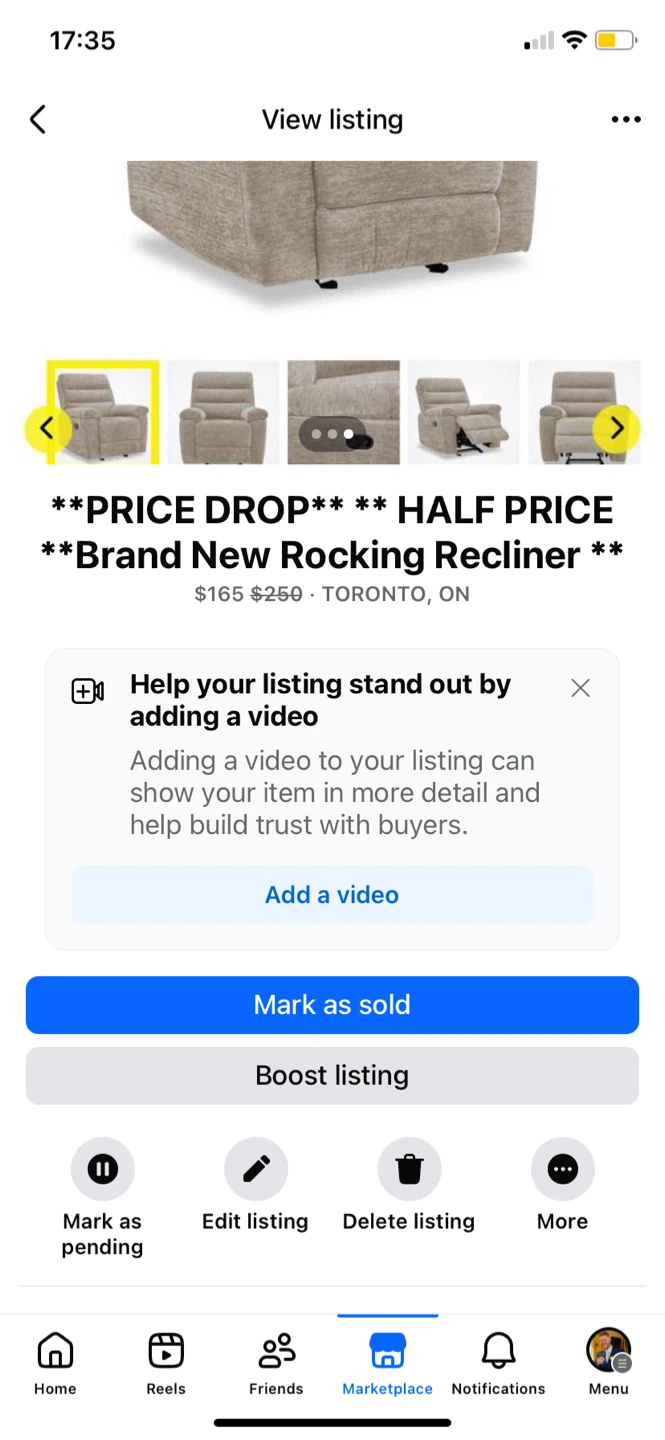Go to the Marketplace tab
This screenshot has width=665, height=1440.
tap(387, 1363)
